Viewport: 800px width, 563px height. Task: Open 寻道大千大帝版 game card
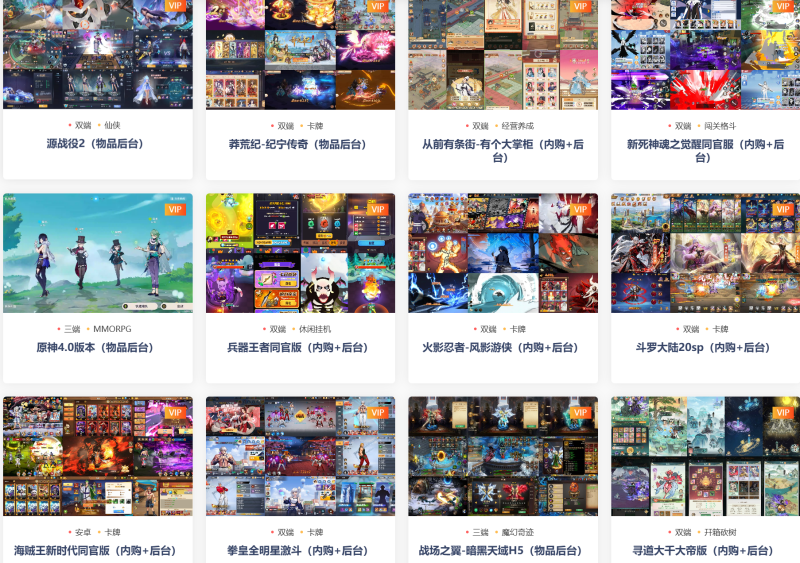pyautogui.click(x=705, y=550)
